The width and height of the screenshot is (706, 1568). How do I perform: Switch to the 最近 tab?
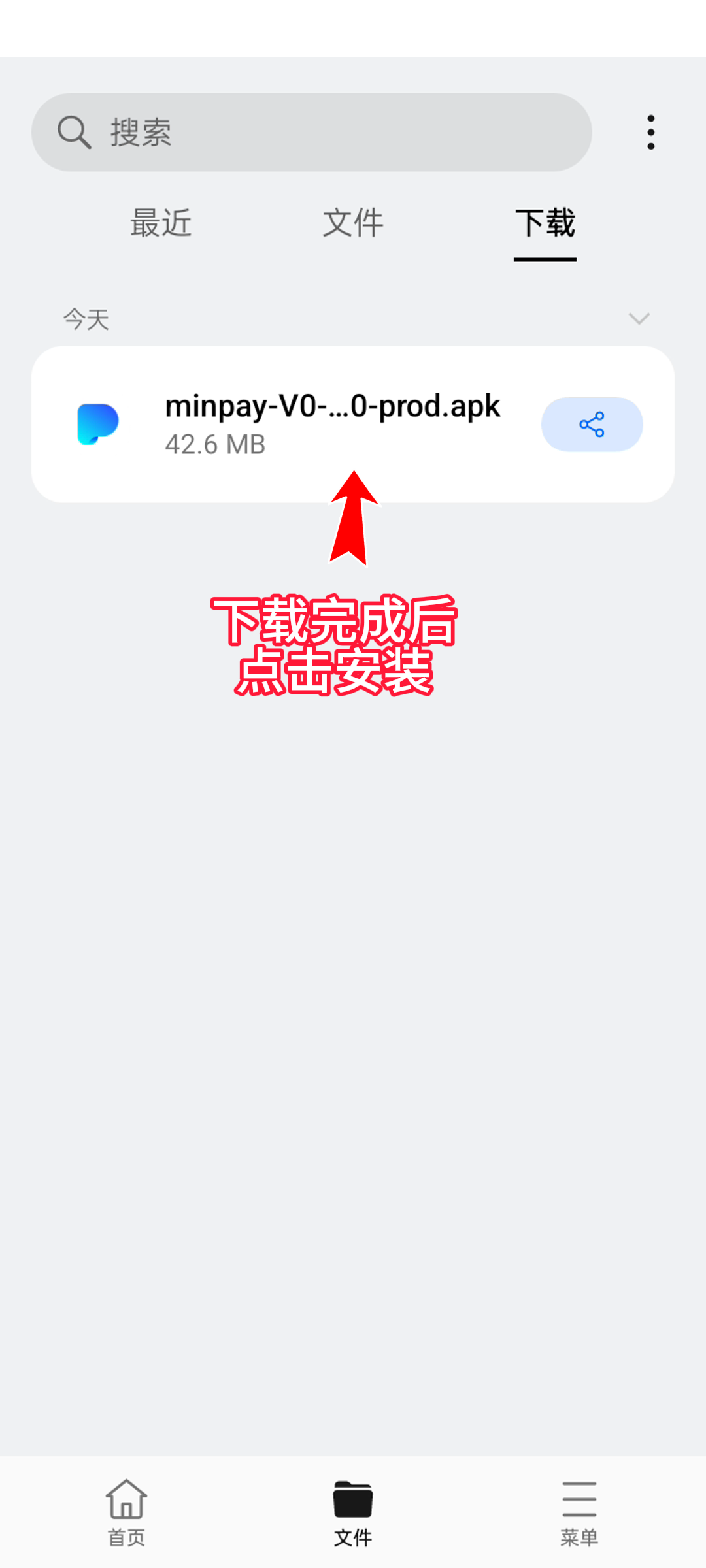[161, 223]
